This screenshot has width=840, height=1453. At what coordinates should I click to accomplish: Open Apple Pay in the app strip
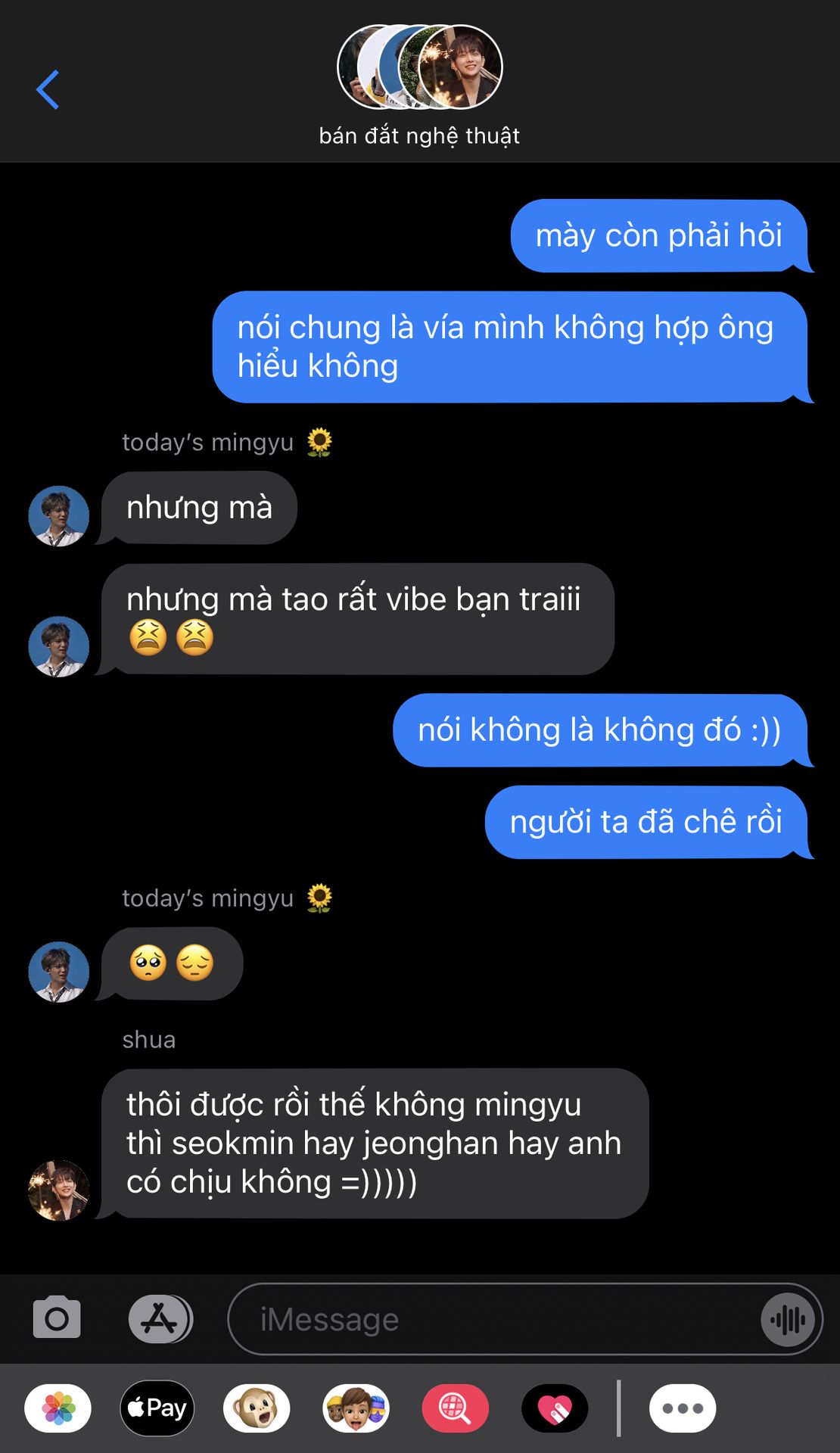point(157,1408)
